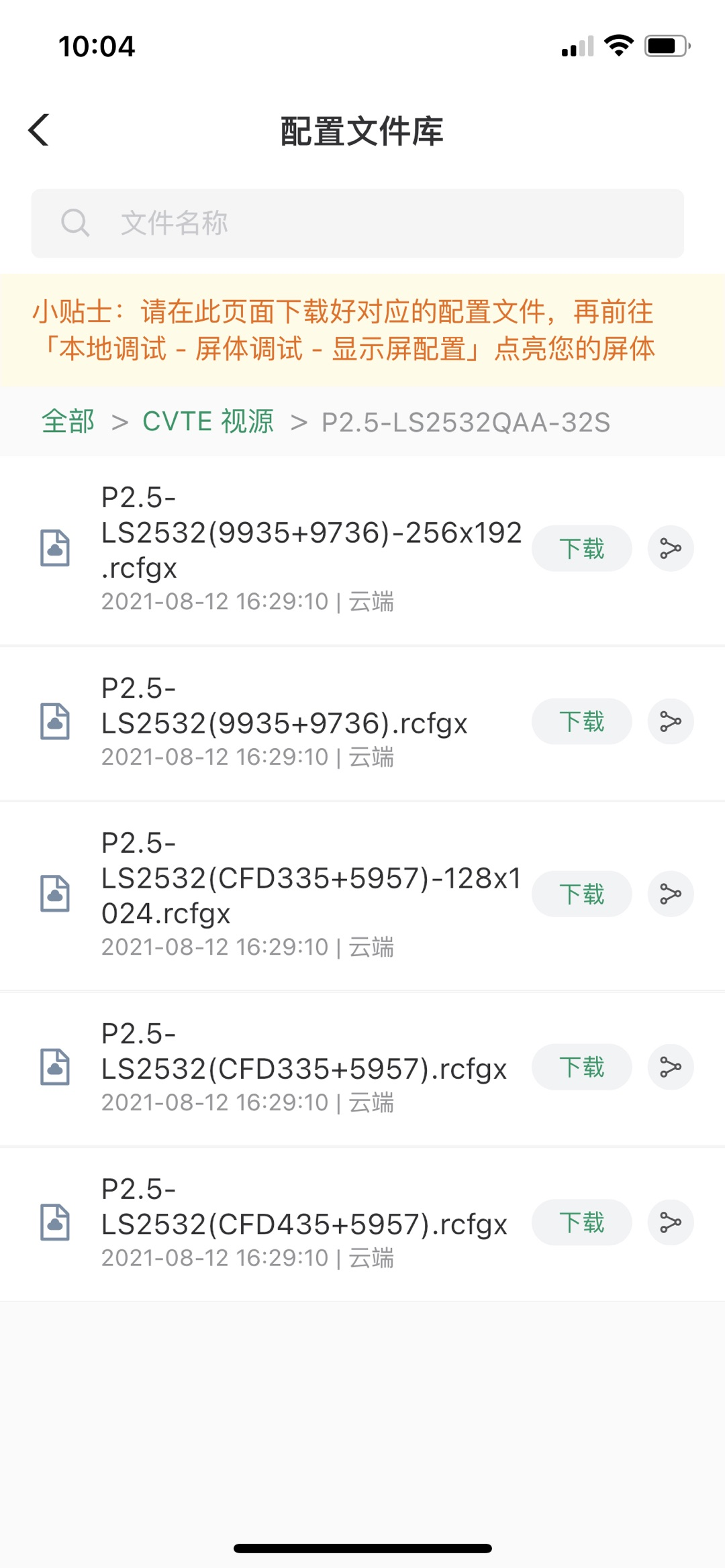The height and width of the screenshot is (1568, 725).
Task: Share LS2532(CFD335+5957)-128x1024.rcfgx file
Action: (x=671, y=894)
